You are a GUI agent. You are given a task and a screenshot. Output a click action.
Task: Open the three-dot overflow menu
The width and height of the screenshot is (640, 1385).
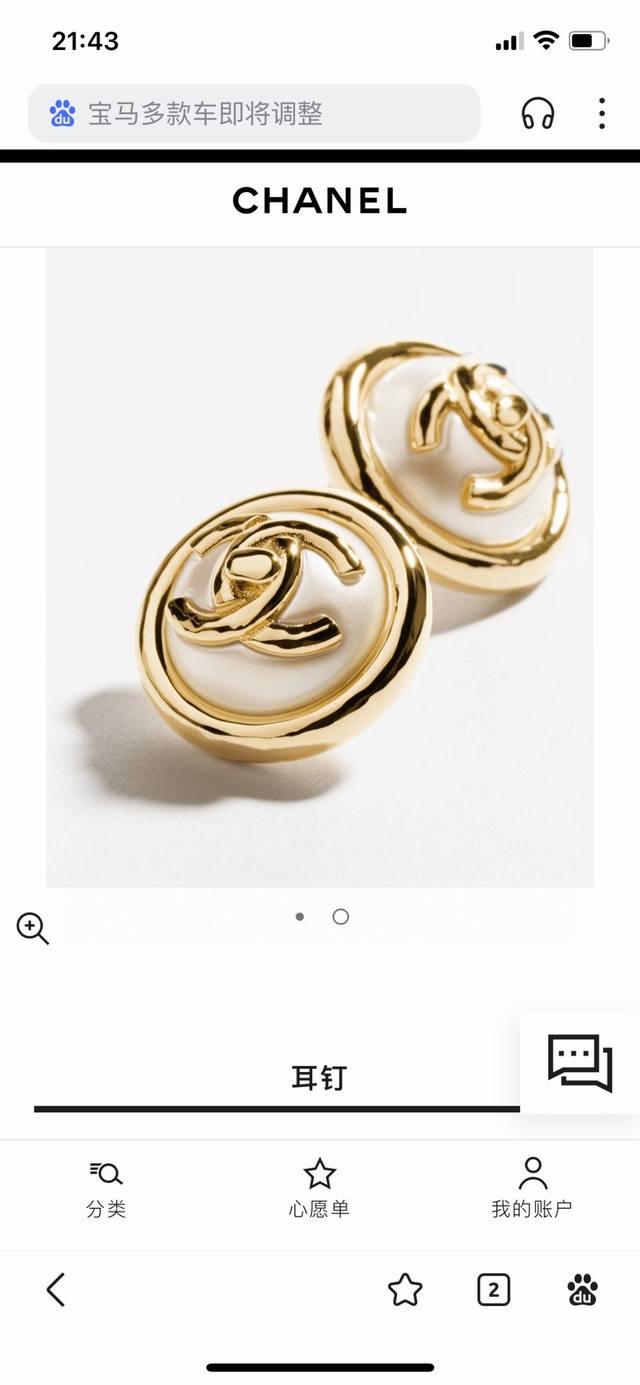click(x=601, y=113)
